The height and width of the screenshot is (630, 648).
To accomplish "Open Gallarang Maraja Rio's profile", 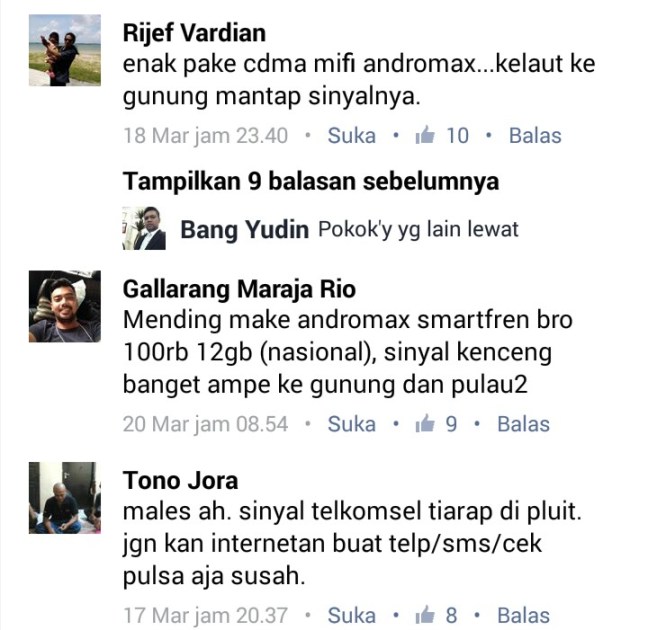I will click(x=239, y=290).
